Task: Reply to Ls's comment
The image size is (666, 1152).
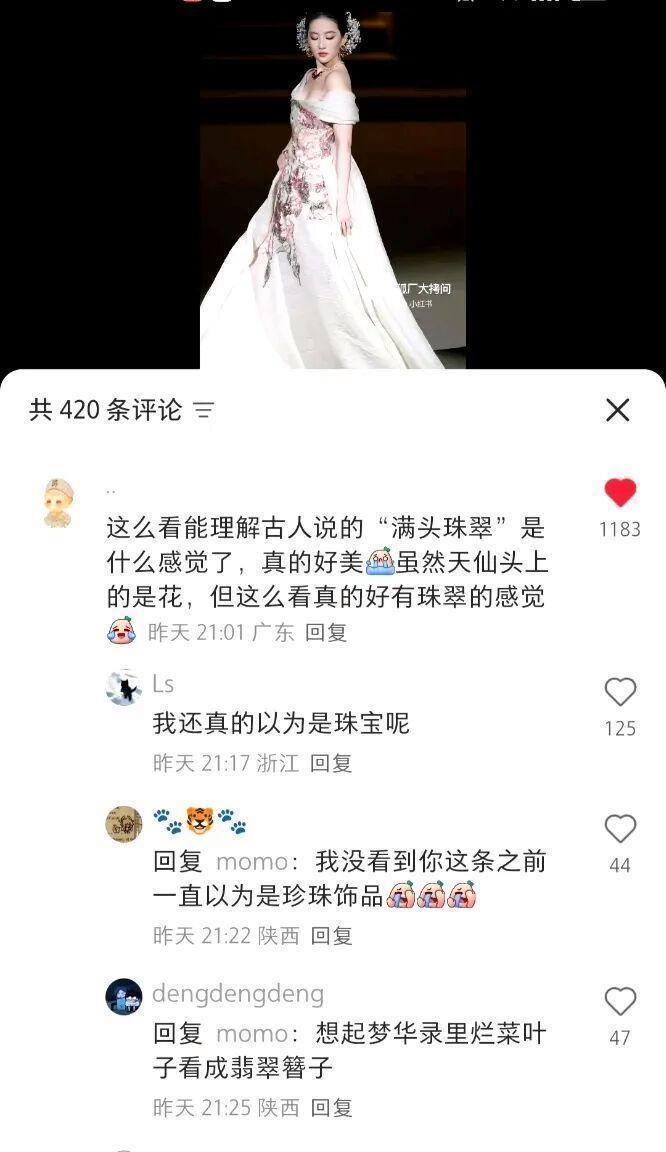Action: tap(331, 763)
